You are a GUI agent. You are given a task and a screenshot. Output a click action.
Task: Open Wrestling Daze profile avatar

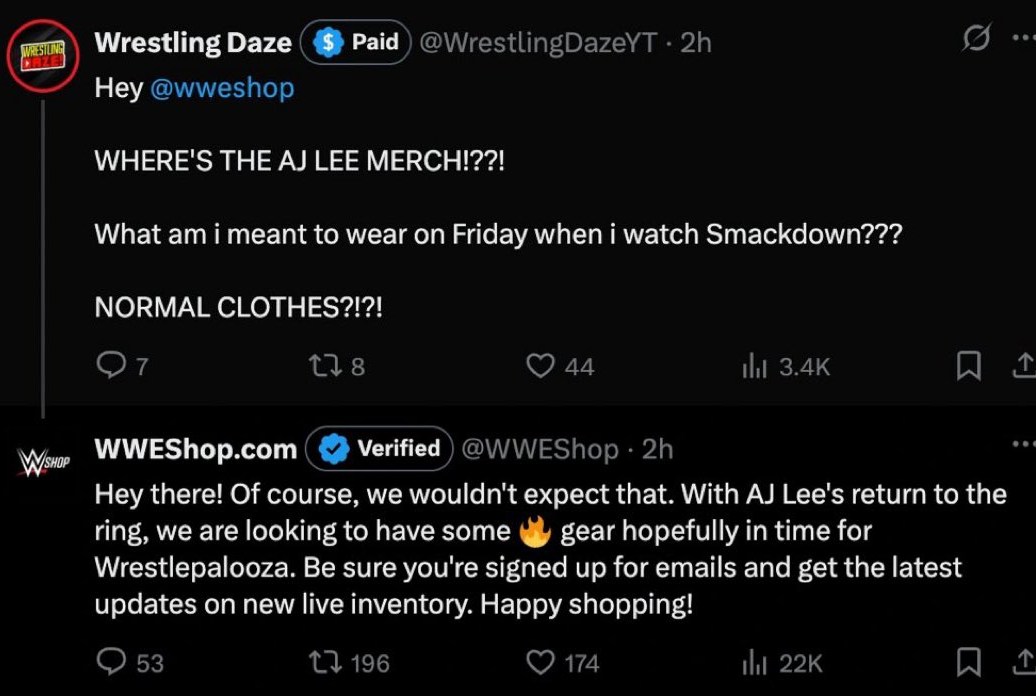[x=43, y=56]
